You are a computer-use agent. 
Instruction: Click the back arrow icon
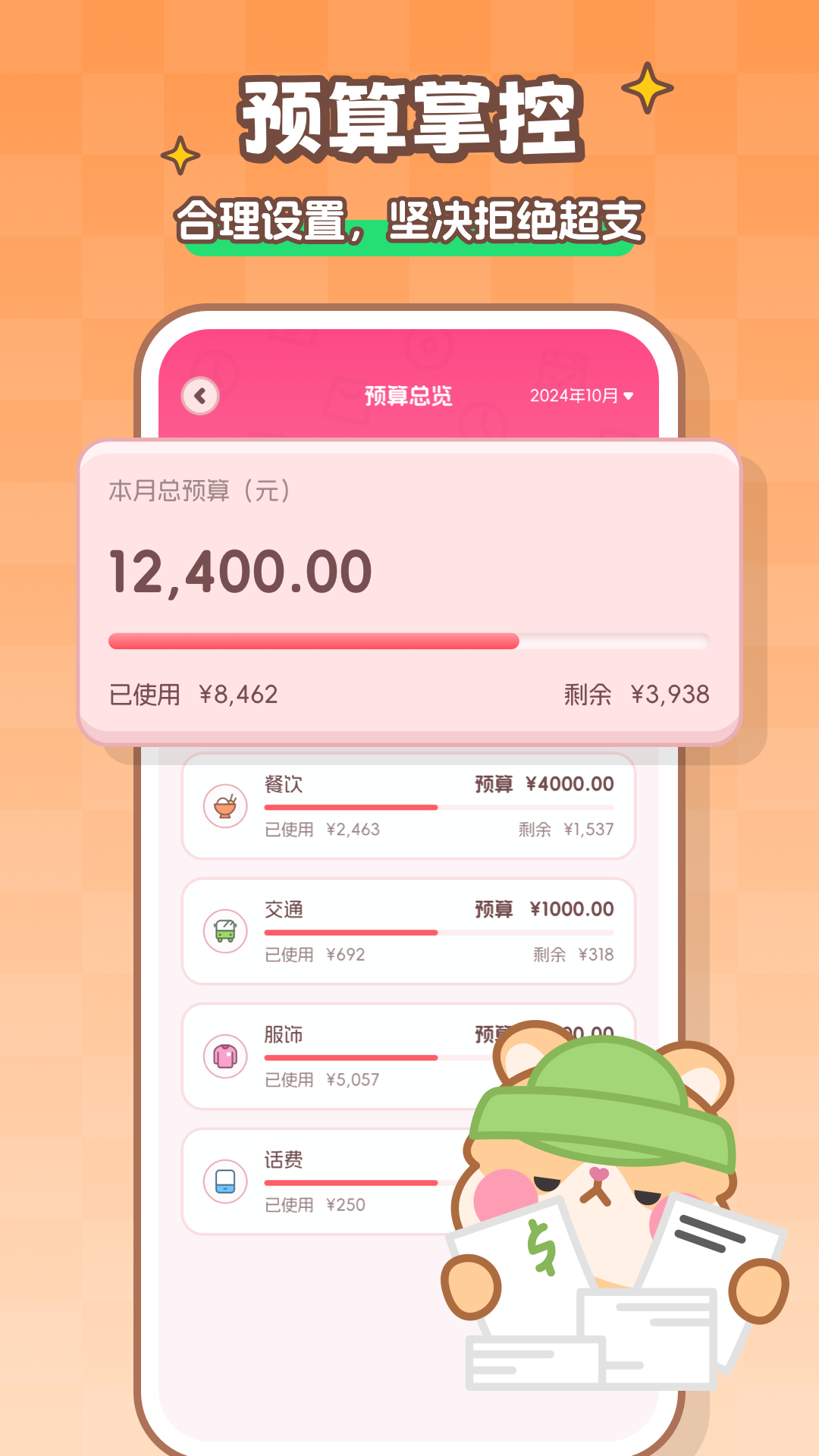199,396
